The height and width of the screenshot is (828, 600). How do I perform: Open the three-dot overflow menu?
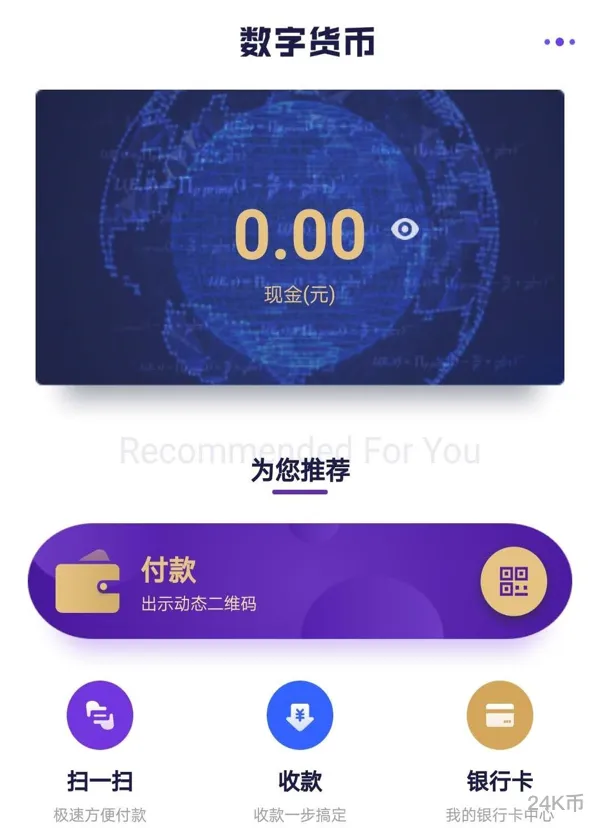point(559,42)
